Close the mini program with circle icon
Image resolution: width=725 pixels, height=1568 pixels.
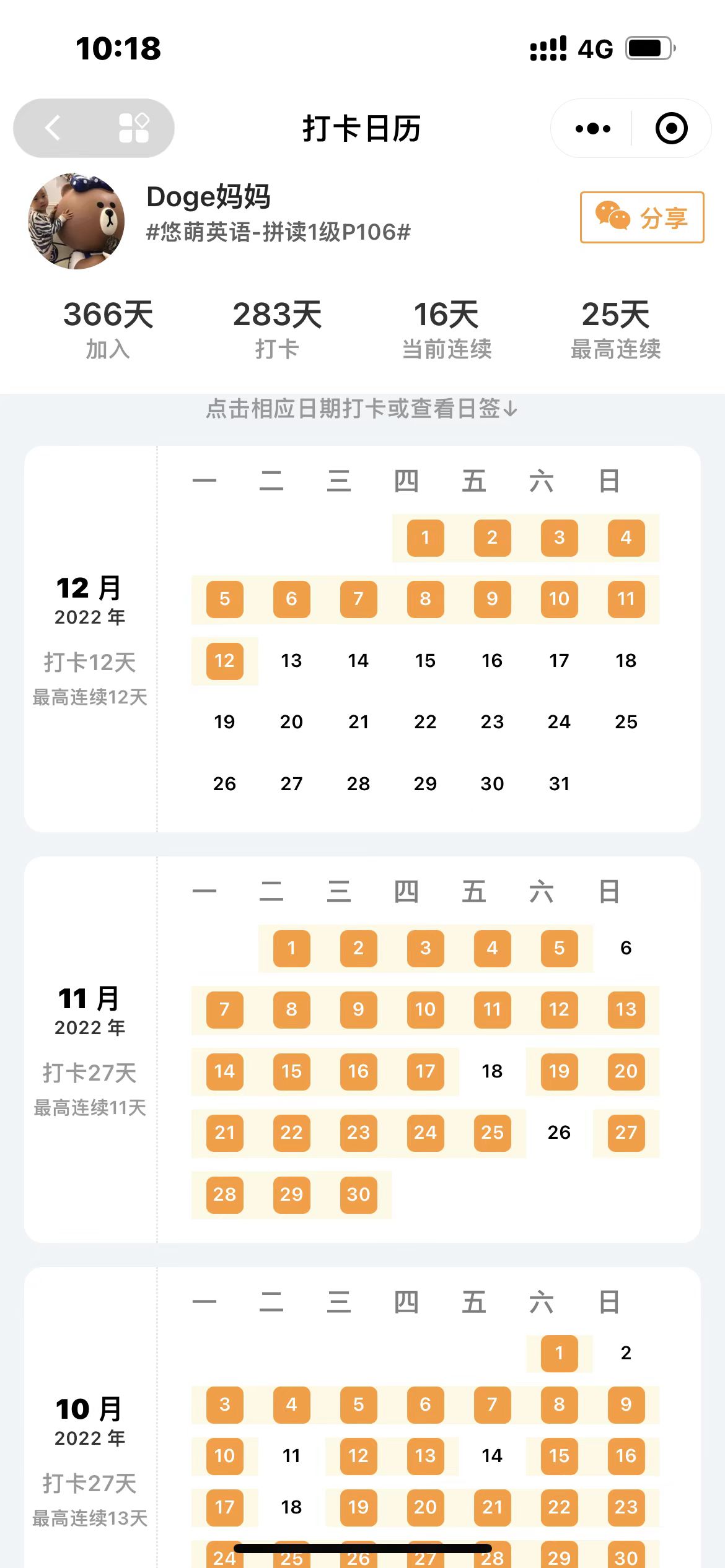tap(671, 129)
